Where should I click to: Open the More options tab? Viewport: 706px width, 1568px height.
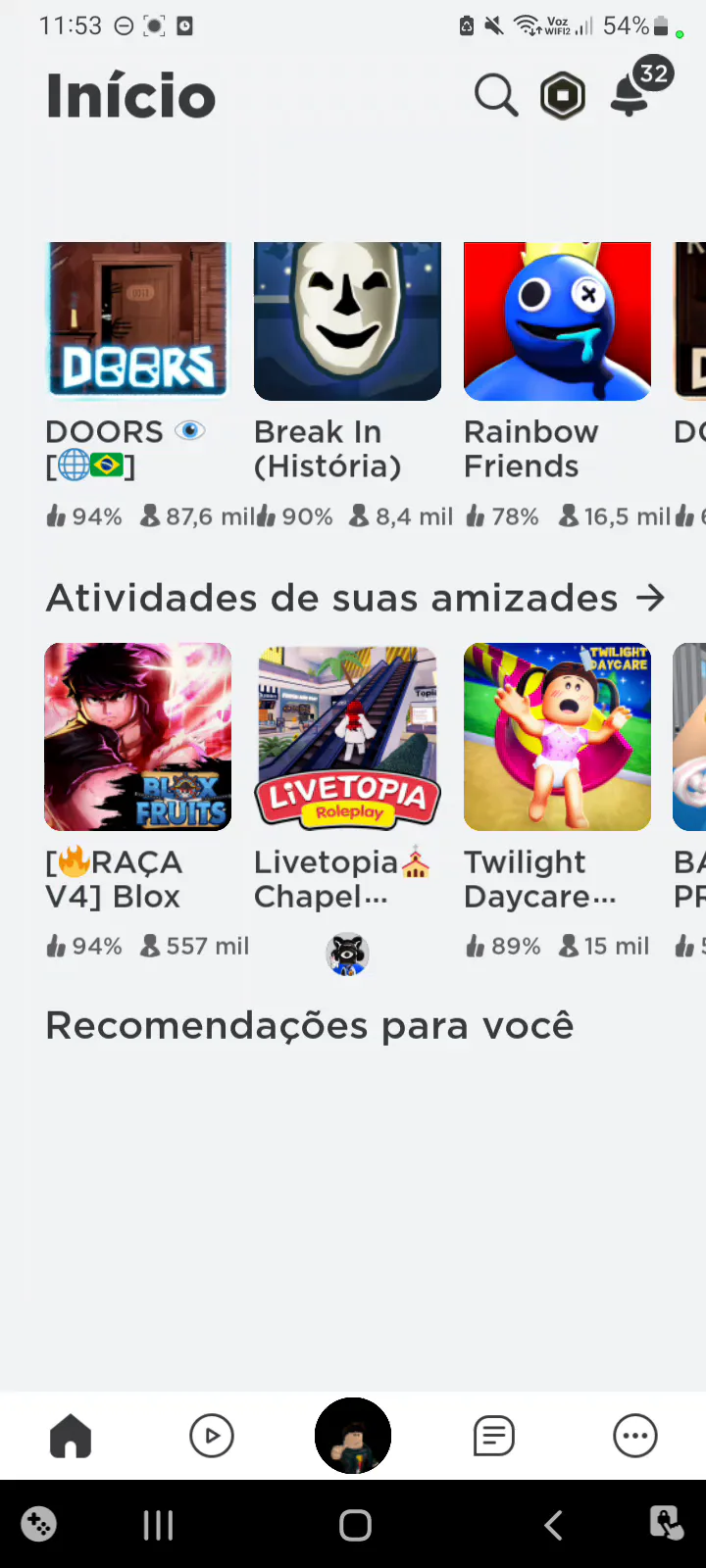pyautogui.click(x=635, y=1437)
